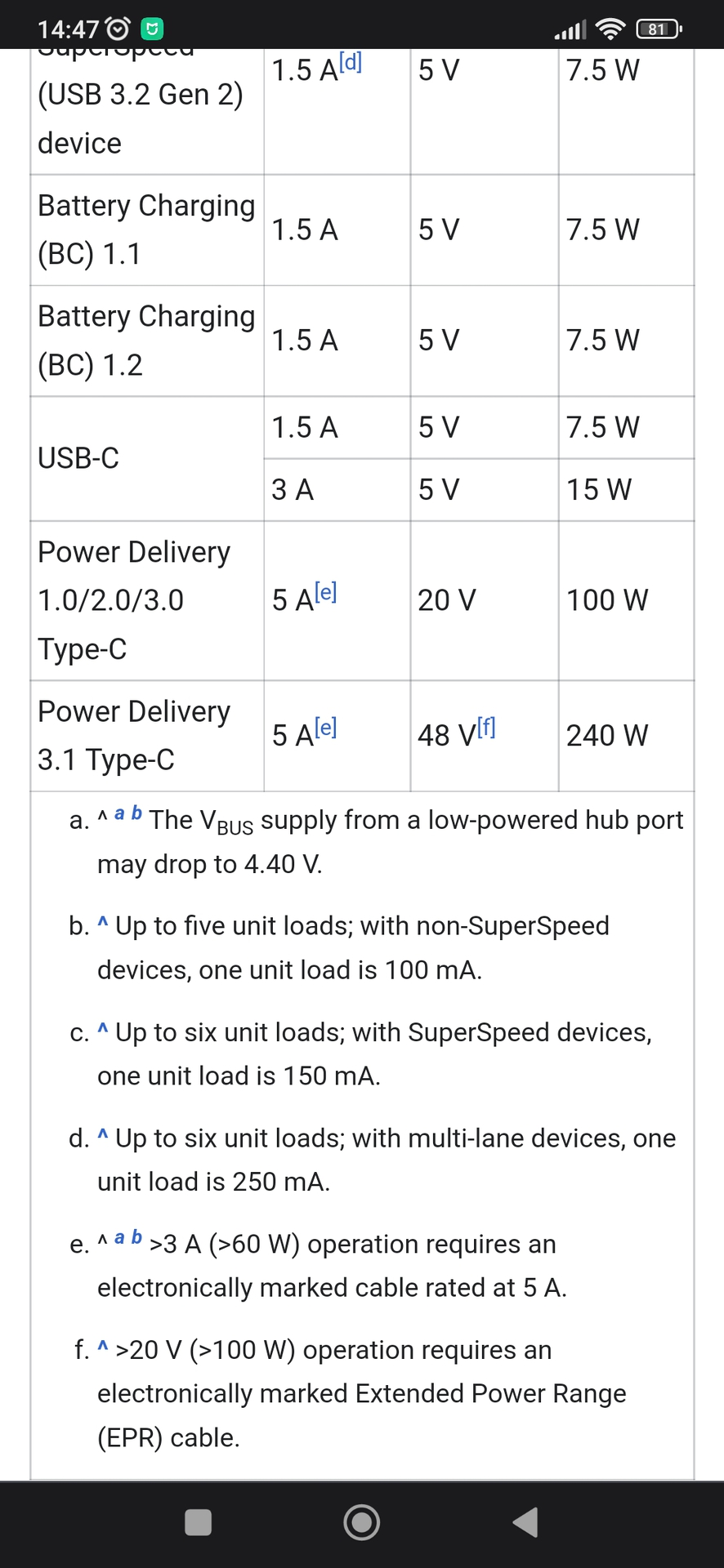Open footnote d next to 1.5 A
The image size is (724, 1568).
click(x=351, y=63)
